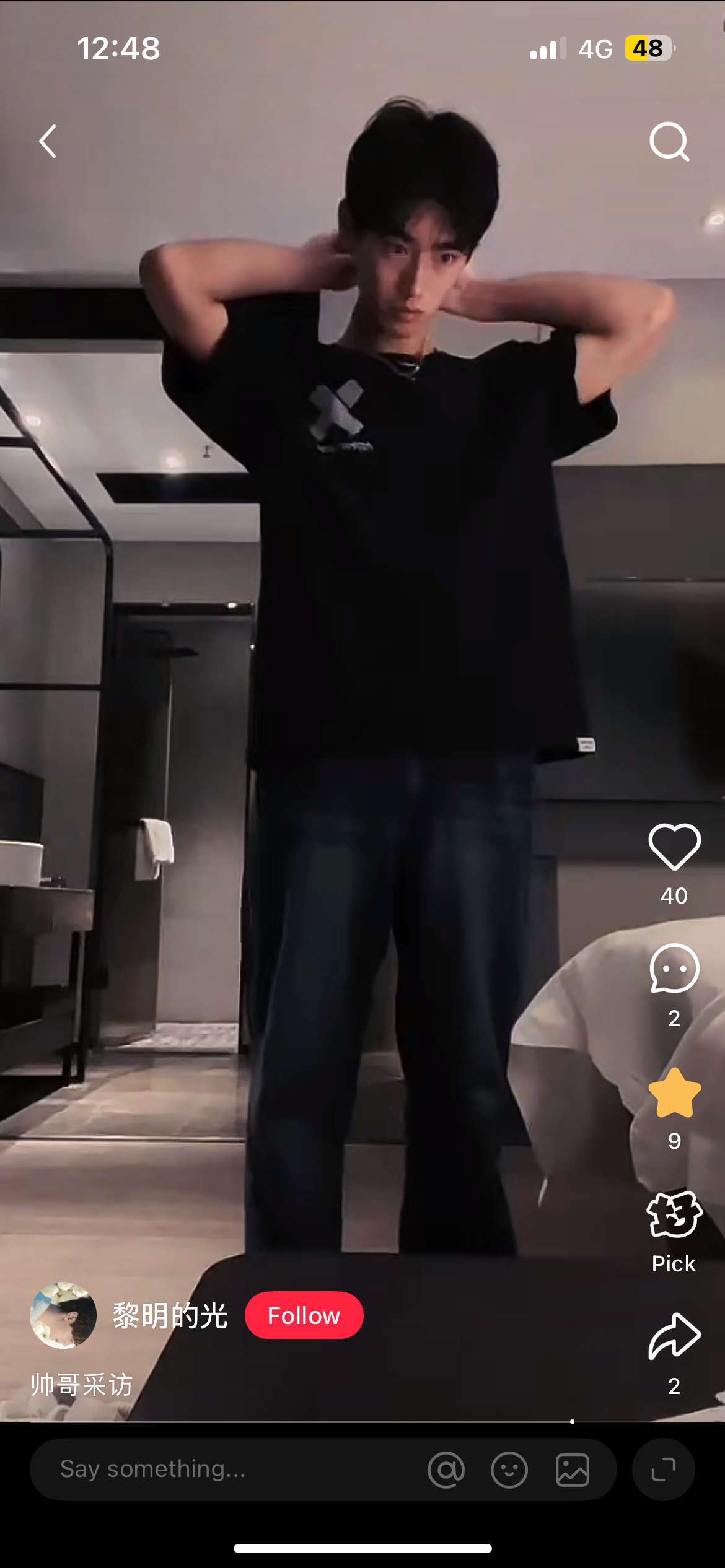The height and width of the screenshot is (1568, 725).
Task: Tap the video progress bar
Action: point(362,1421)
